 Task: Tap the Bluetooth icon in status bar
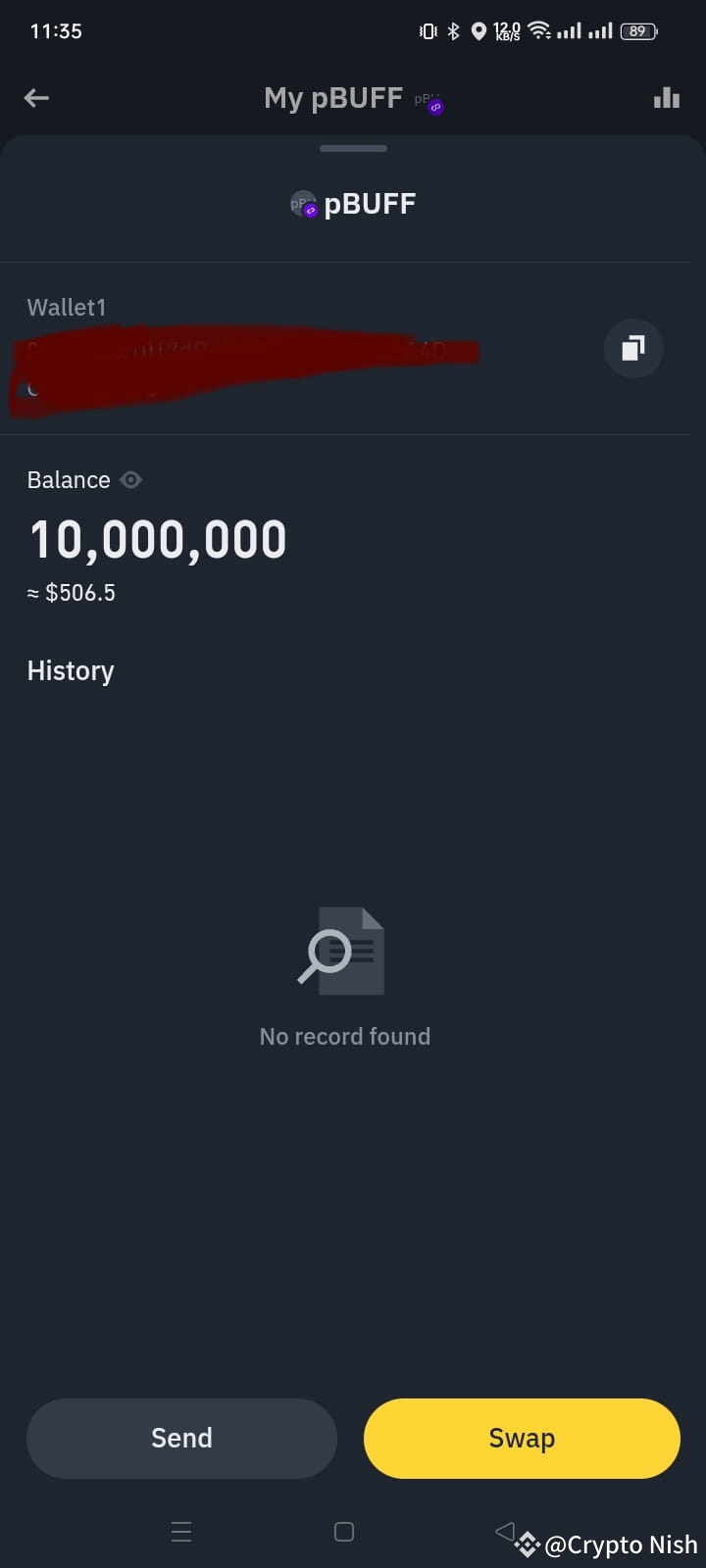pos(453,30)
